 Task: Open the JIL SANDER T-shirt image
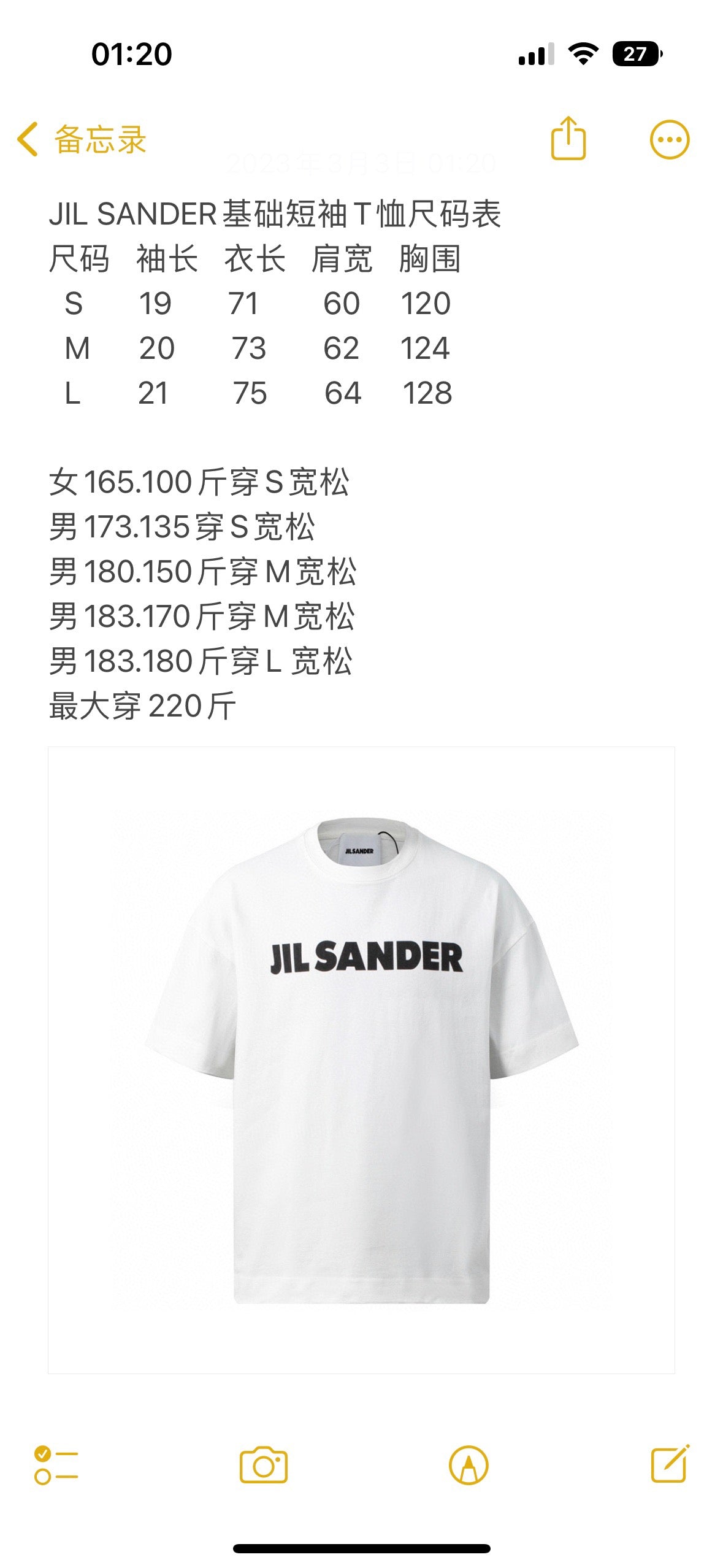coord(361,1059)
